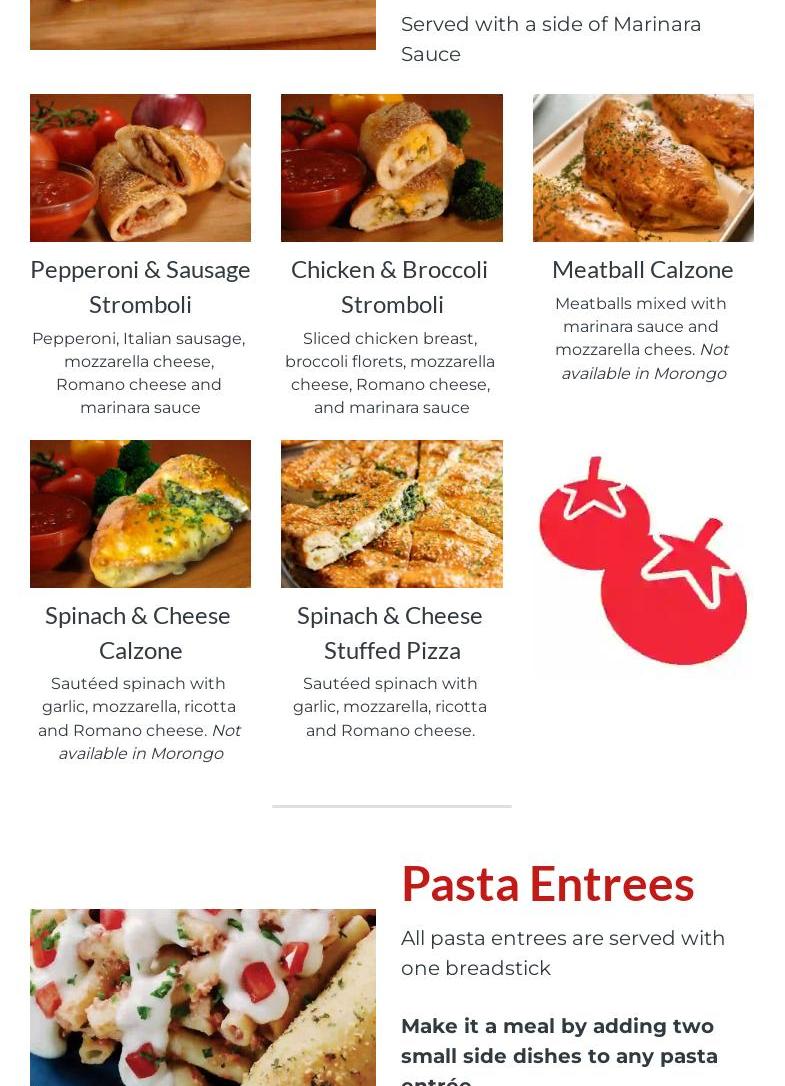Select the Meatball Calzone item
The image size is (785, 1086).
pyautogui.click(x=642, y=269)
